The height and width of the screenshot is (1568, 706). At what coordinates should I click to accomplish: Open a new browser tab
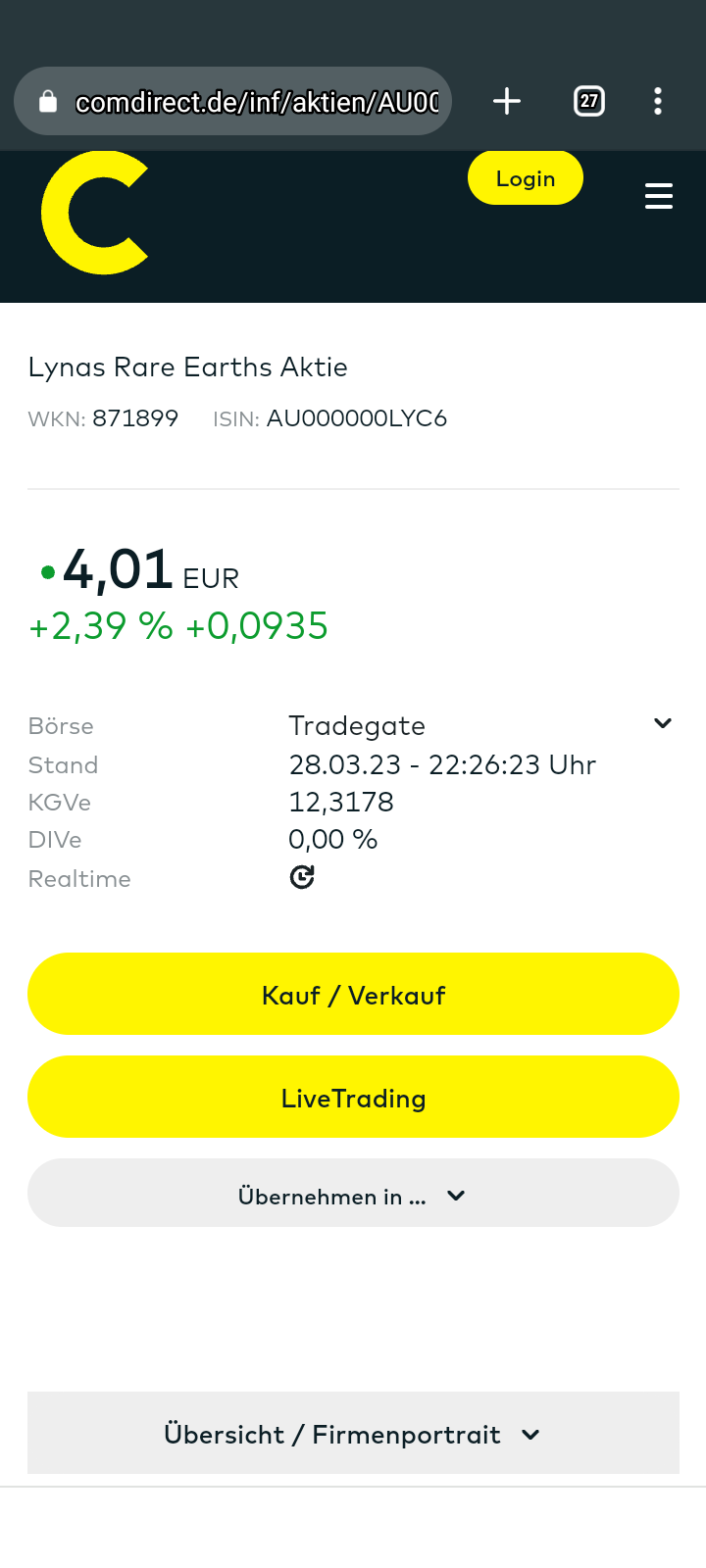[507, 101]
